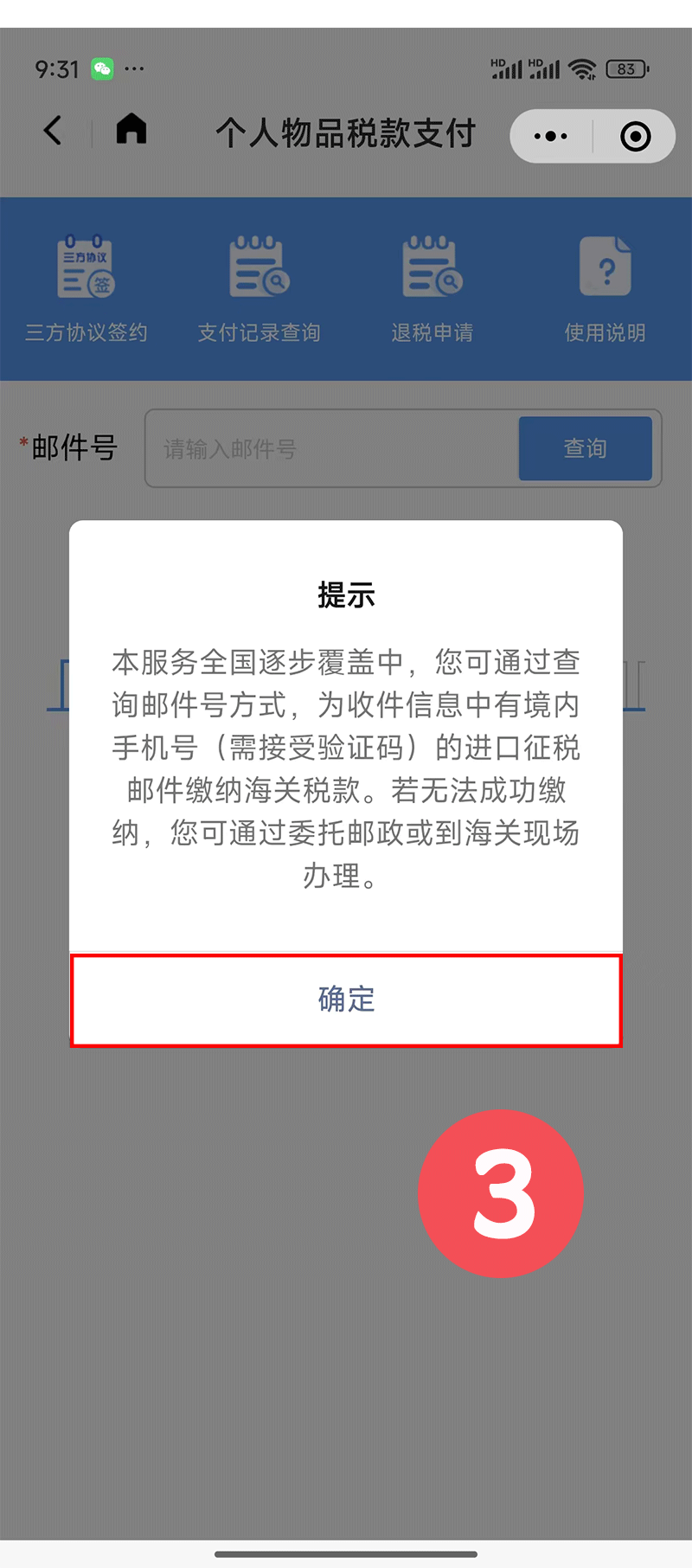Viewport: 692px width, 1568px height.
Task: Go back with the arrow icon
Action: [54, 132]
